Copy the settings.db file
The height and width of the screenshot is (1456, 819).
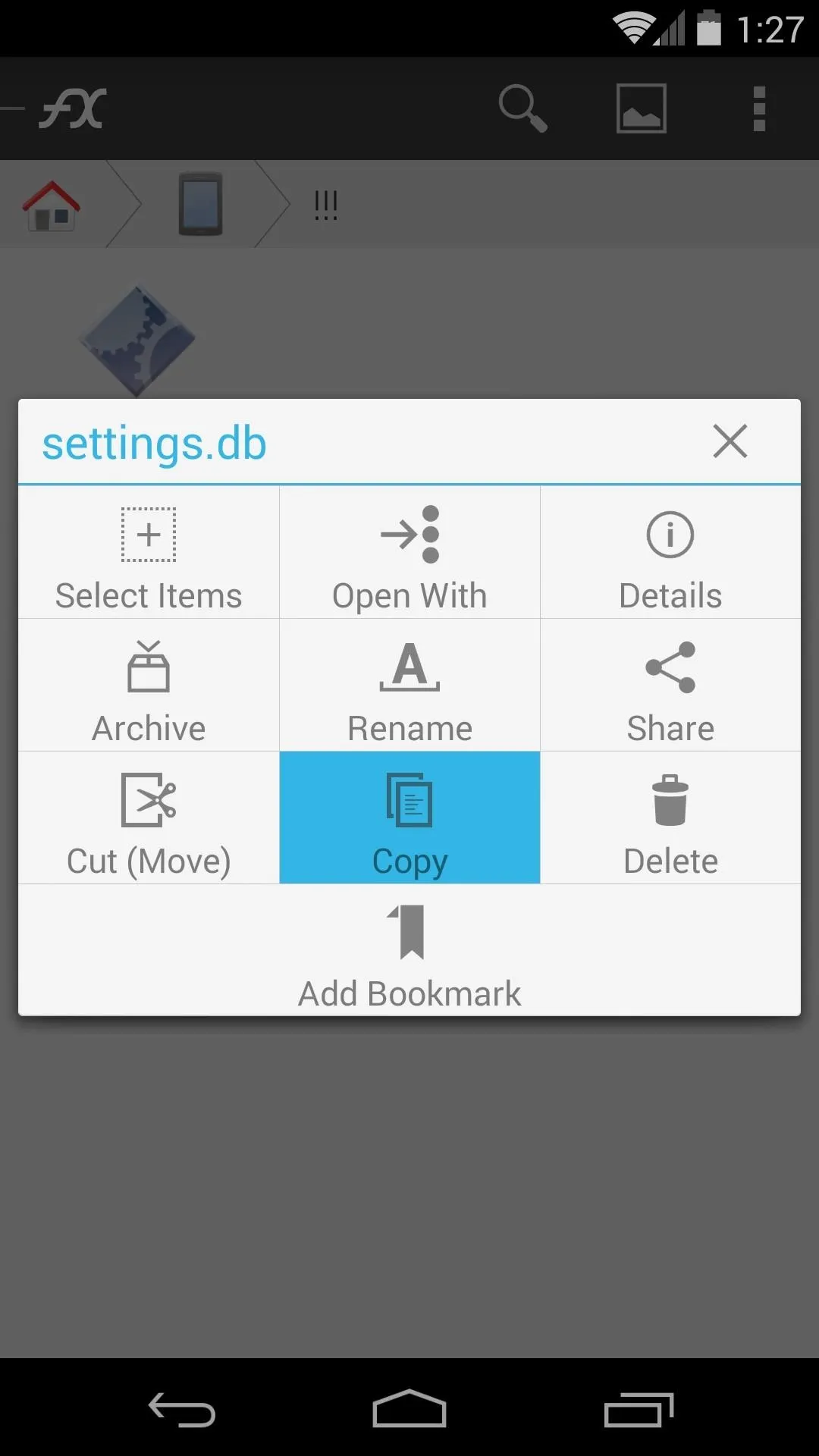[409, 817]
